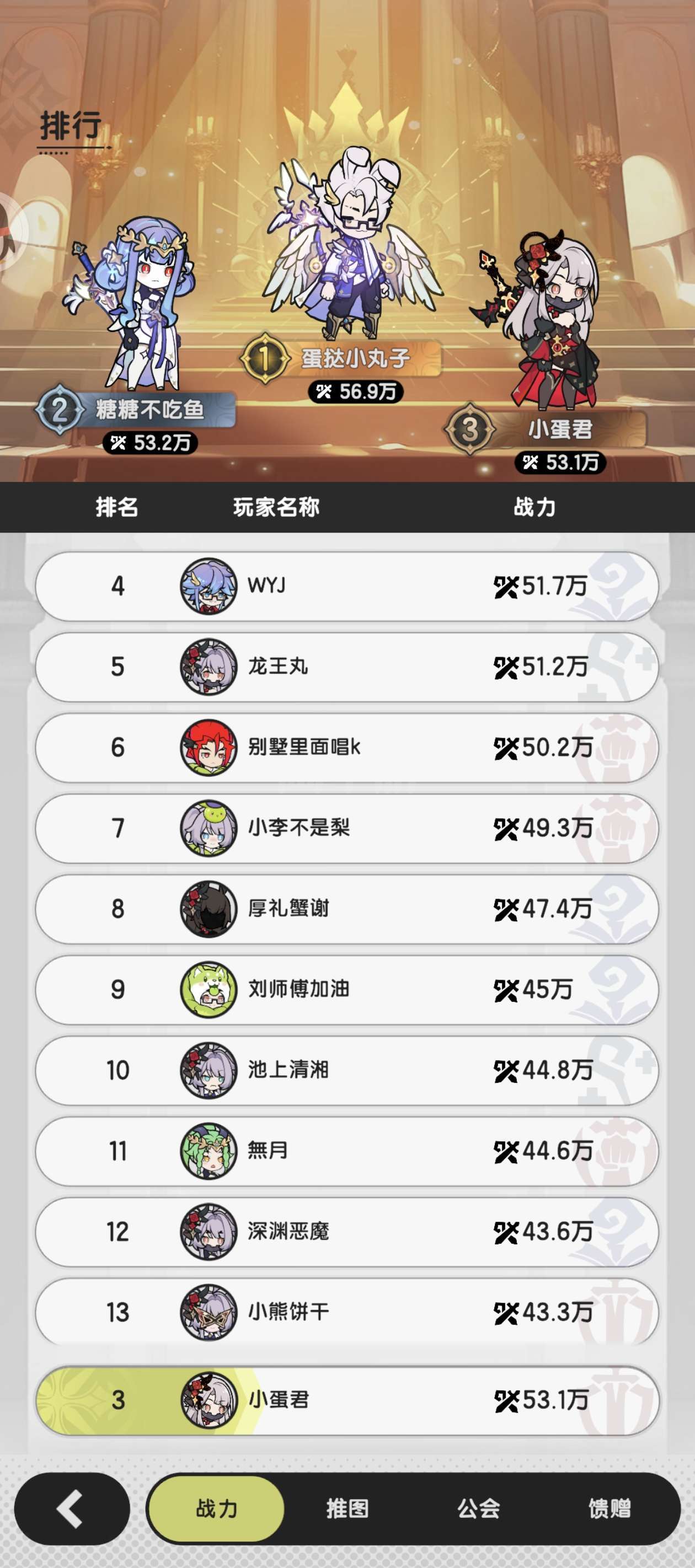
Task: Open player 龙王丸's row
Action: point(347,667)
